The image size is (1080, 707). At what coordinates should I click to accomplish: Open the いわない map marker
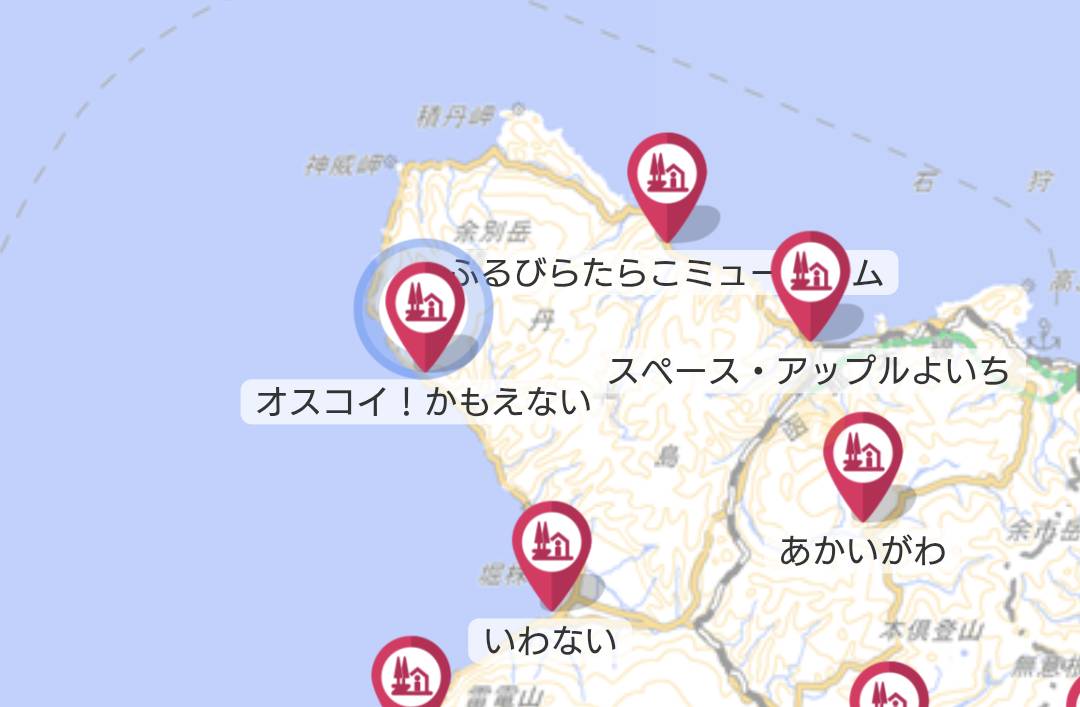coord(551,546)
